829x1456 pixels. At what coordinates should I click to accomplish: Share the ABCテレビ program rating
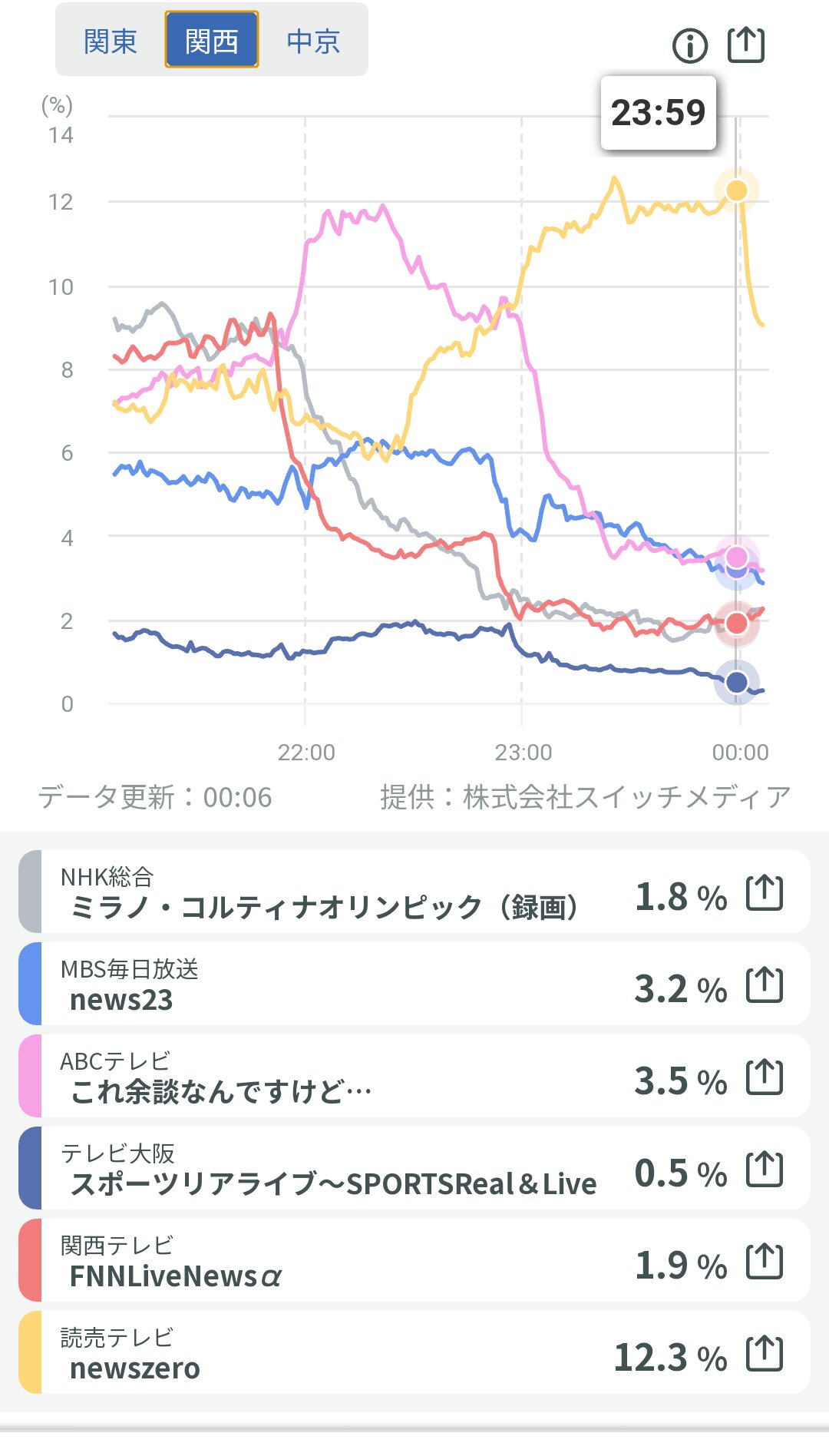pos(765,1077)
